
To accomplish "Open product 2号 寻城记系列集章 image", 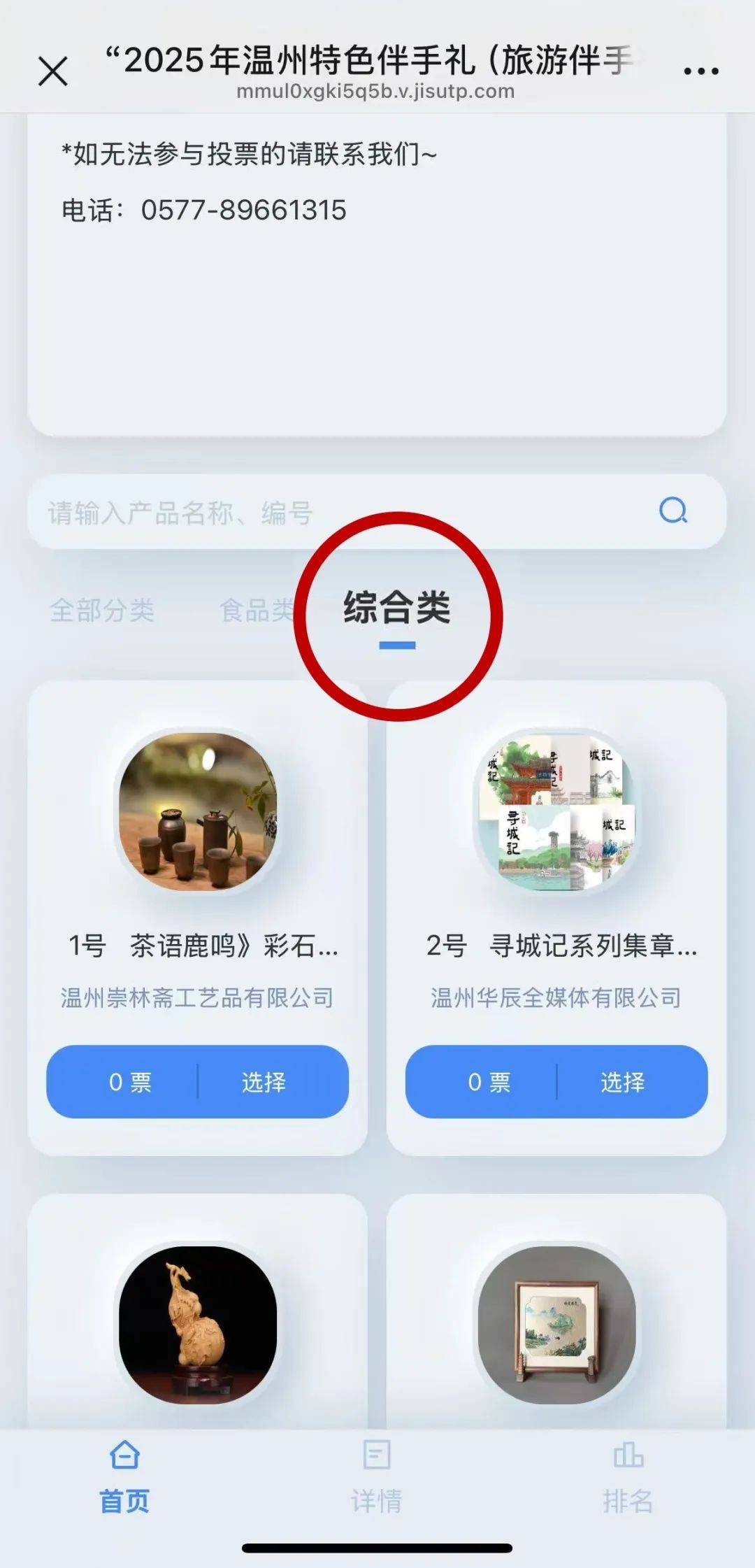I will [x=556, y=811].
